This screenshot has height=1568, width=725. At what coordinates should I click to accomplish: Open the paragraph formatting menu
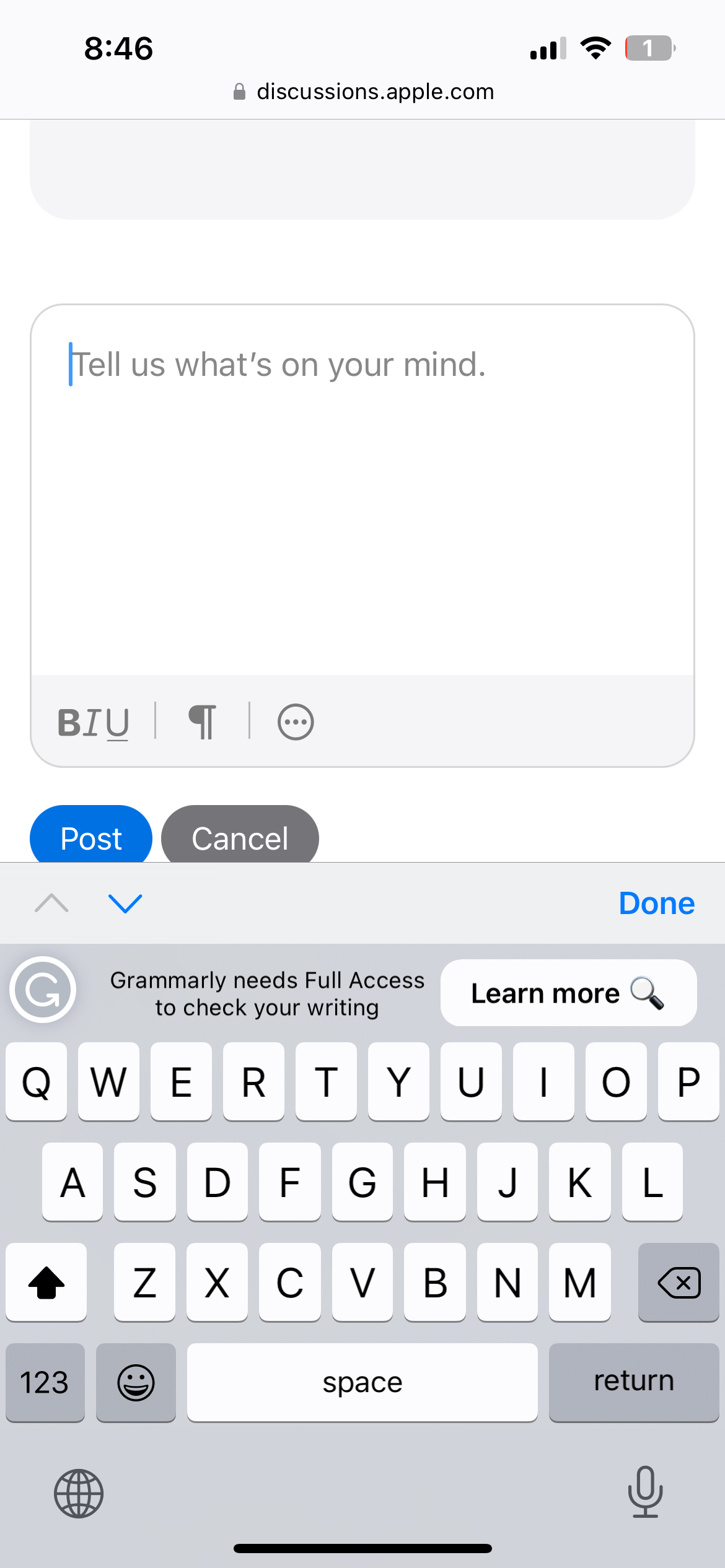point(202,722)
